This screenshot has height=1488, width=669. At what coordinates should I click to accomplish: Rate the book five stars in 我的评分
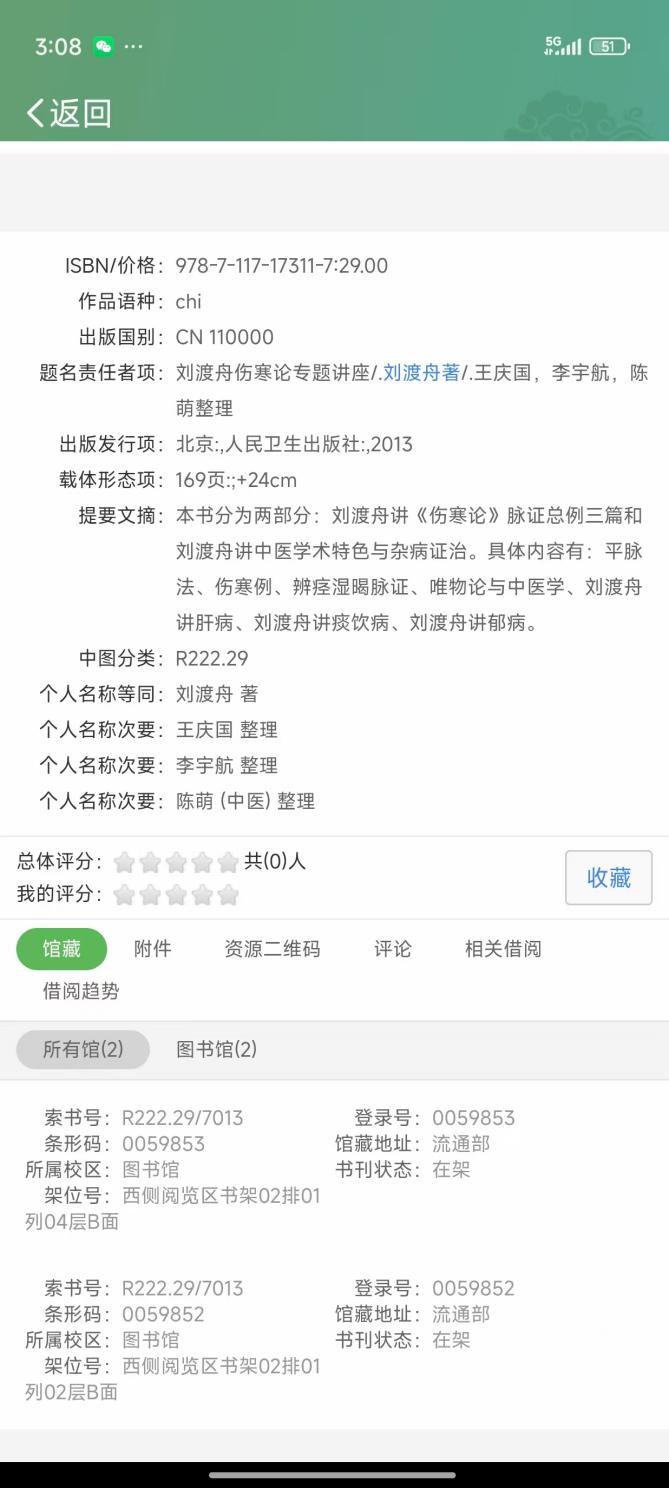(228, 895)
